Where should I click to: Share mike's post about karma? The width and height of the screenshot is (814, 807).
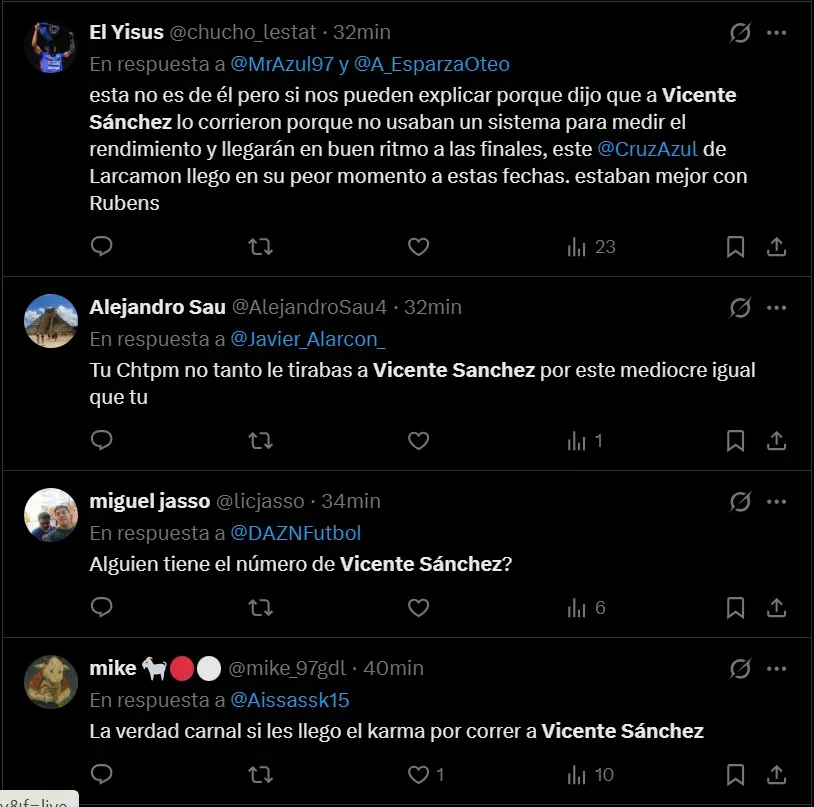coord(776,774)
